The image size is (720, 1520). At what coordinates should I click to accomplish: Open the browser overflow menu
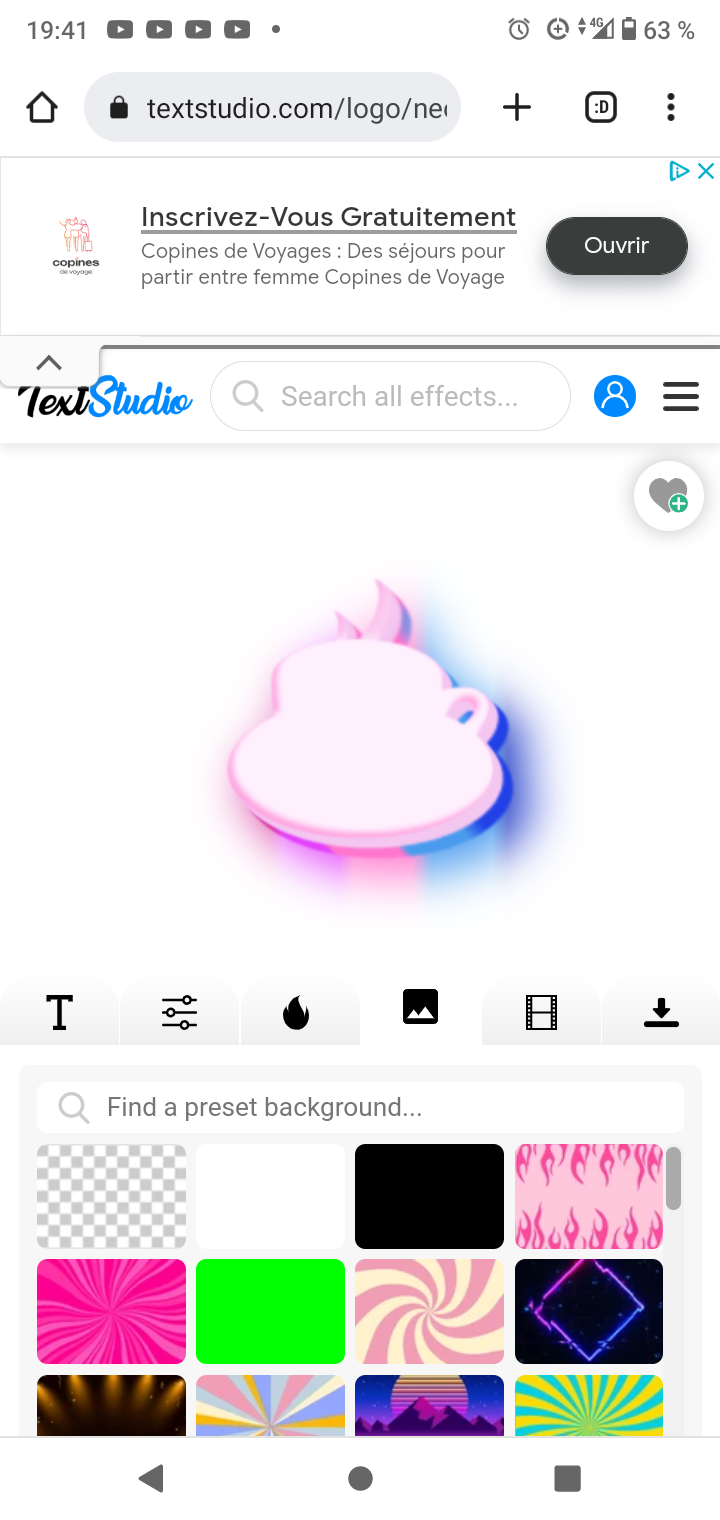pyautogui.click(x=671, y=107)
